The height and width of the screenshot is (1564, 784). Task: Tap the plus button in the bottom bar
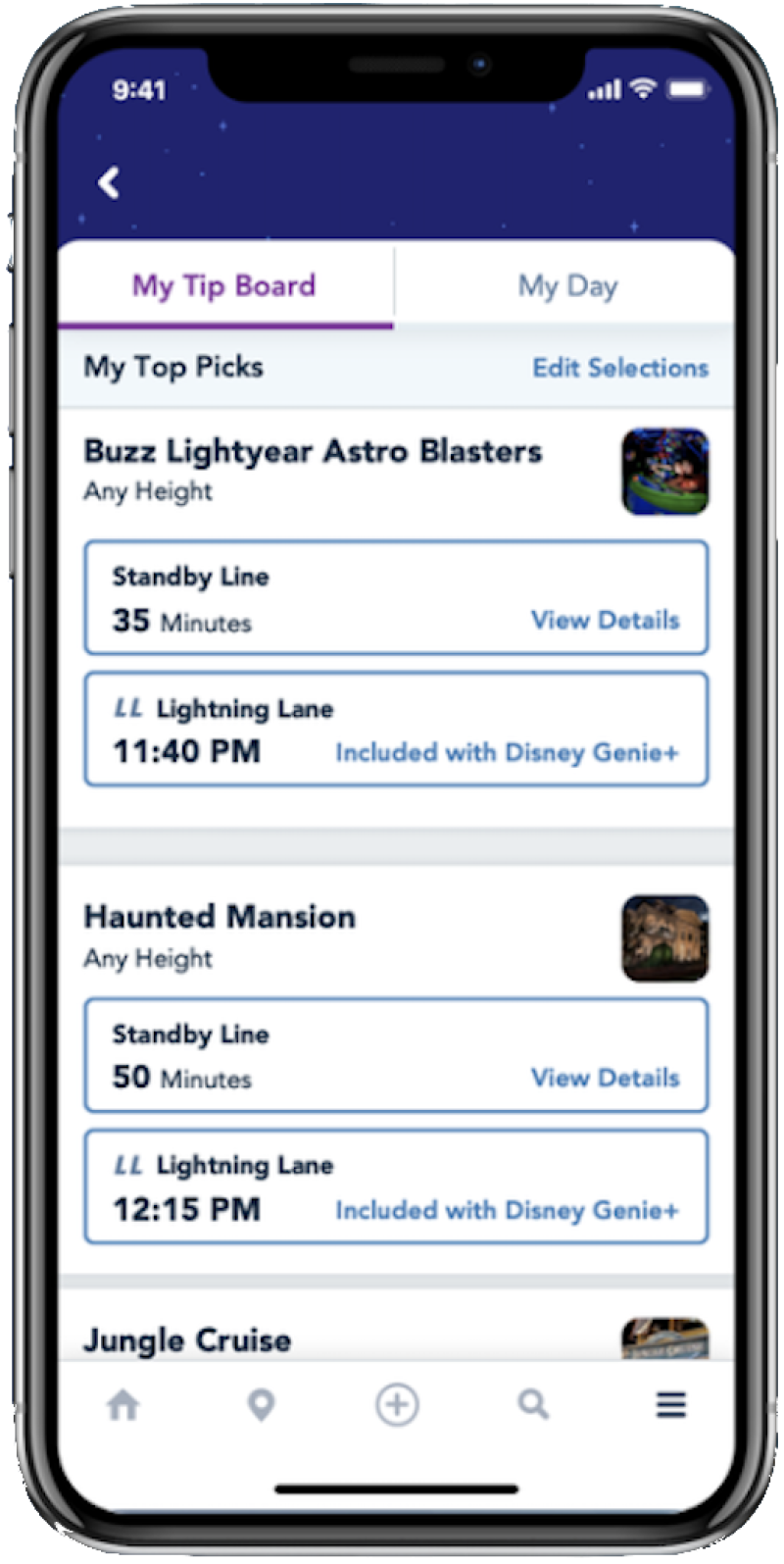[397, 1405]
